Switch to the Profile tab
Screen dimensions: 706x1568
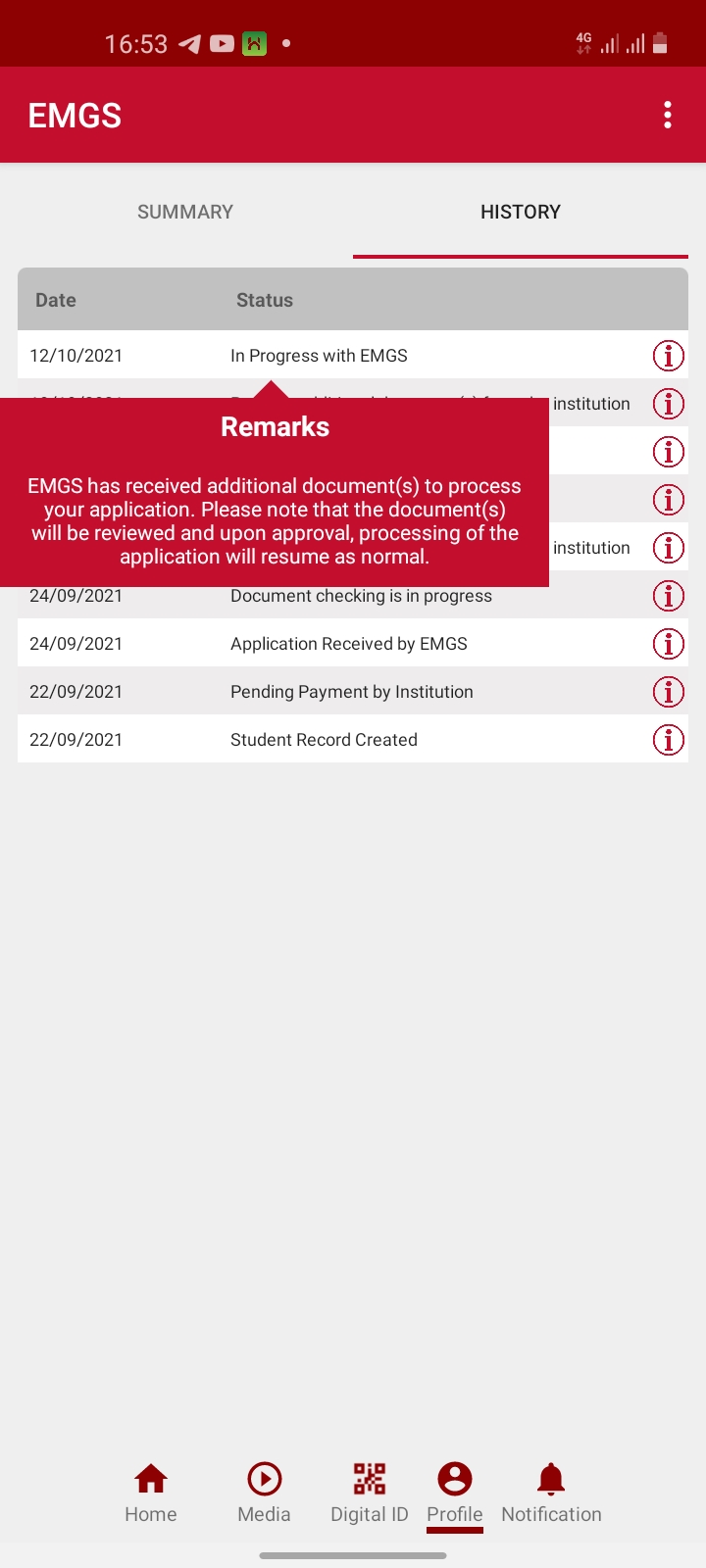click(455, 1493)
